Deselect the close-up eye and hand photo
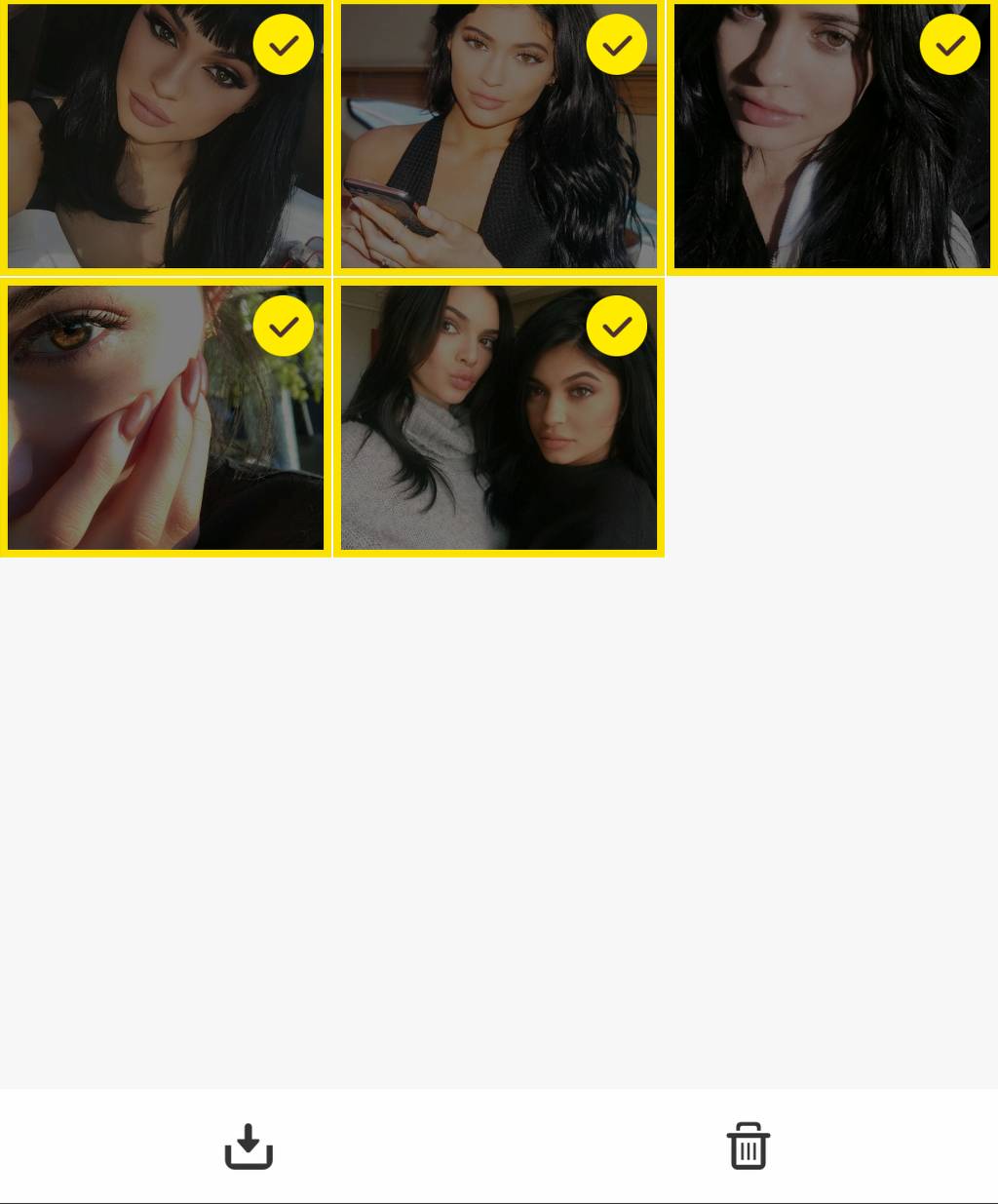Viewport: 998px width, 1204px height. pos(283,326)
